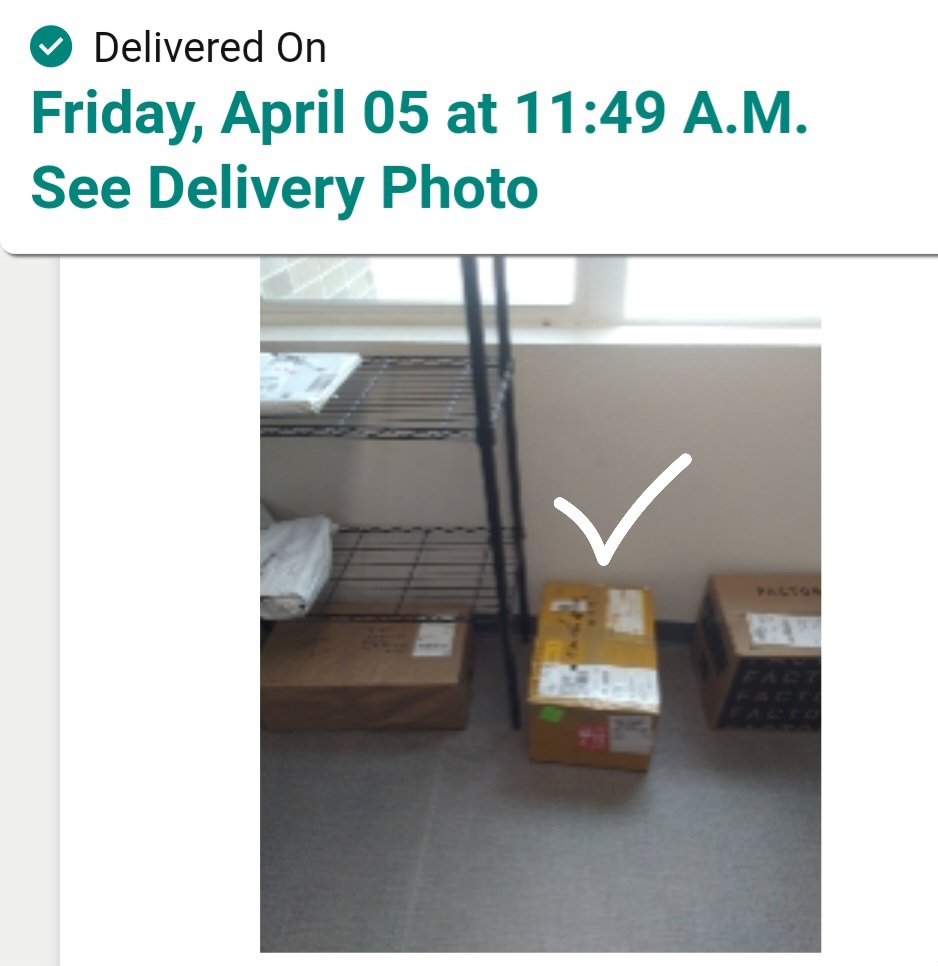Open the delivery photo of the package

pos(540,604)
